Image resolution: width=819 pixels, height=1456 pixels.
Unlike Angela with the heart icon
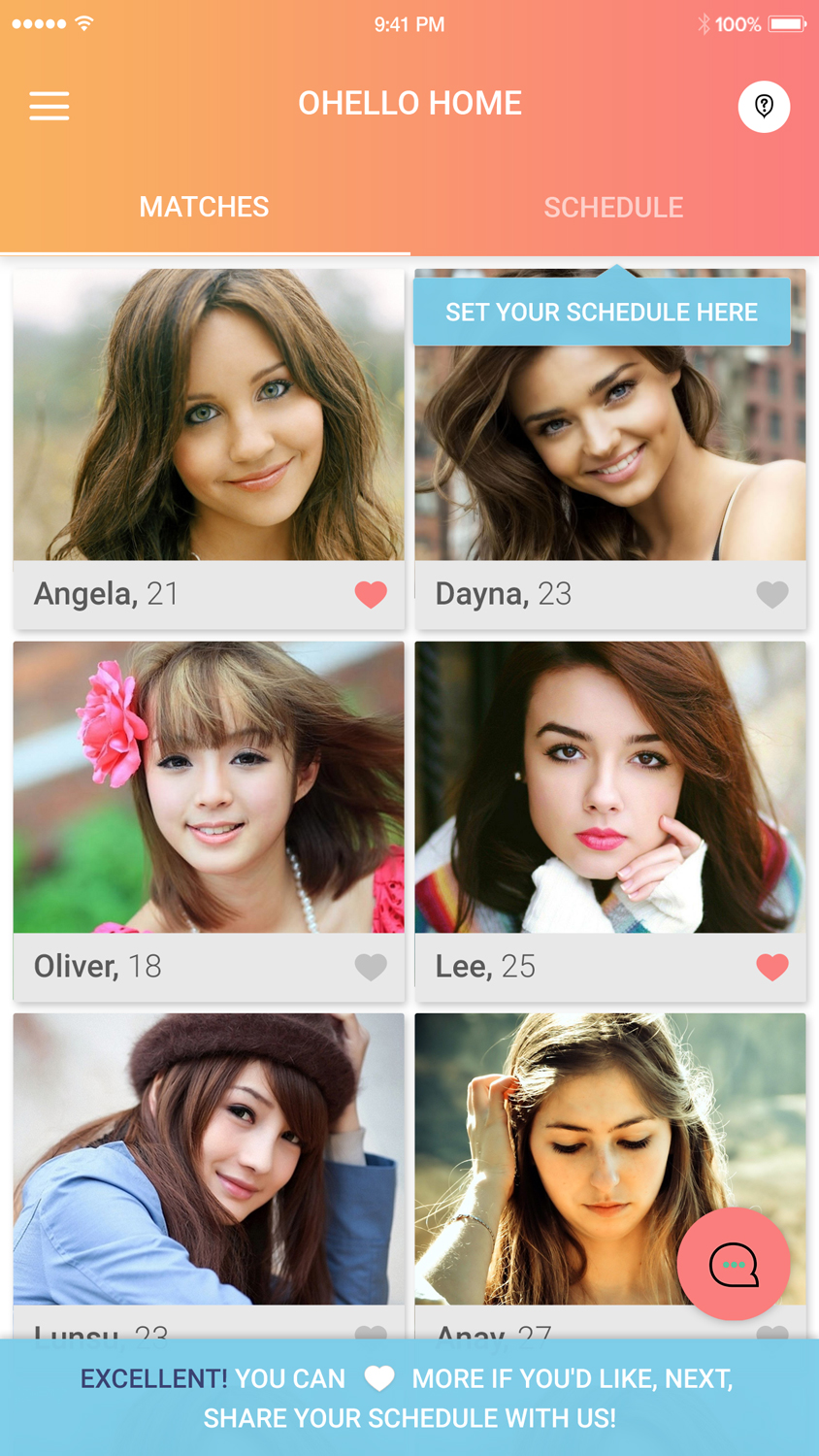[x=371, y=594]
